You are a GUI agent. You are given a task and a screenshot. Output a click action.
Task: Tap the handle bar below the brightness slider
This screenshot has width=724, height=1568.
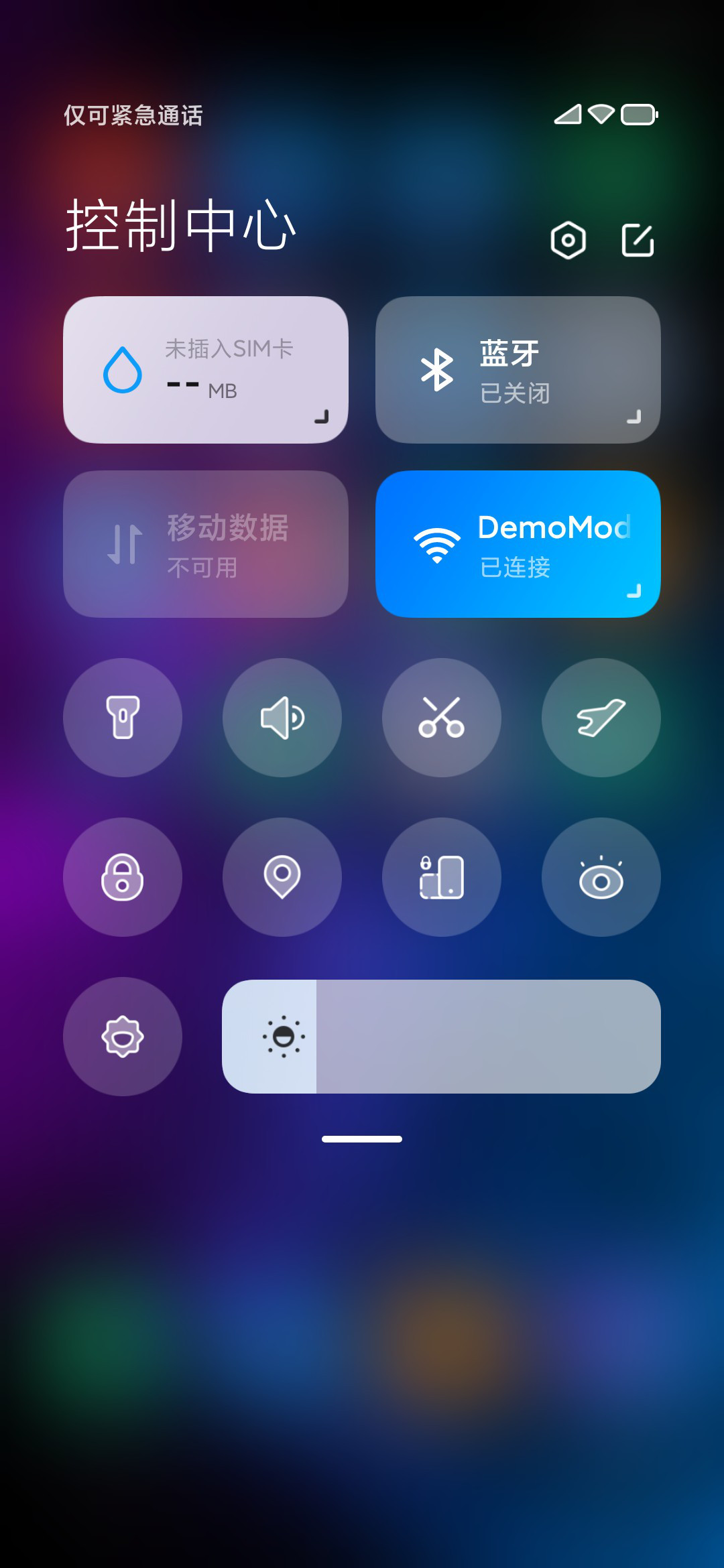tap(362, 1139)
